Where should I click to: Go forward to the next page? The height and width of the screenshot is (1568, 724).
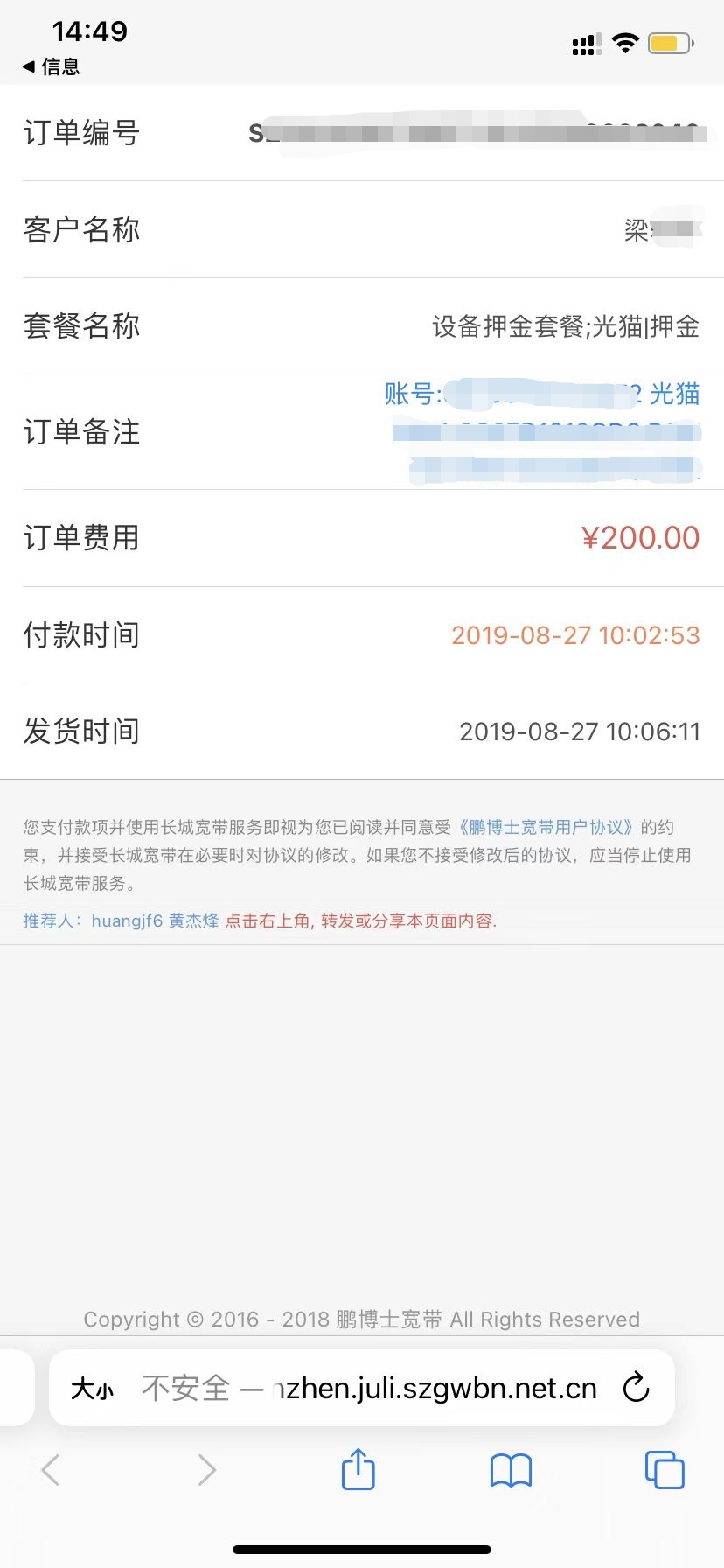coord(206,1470)
